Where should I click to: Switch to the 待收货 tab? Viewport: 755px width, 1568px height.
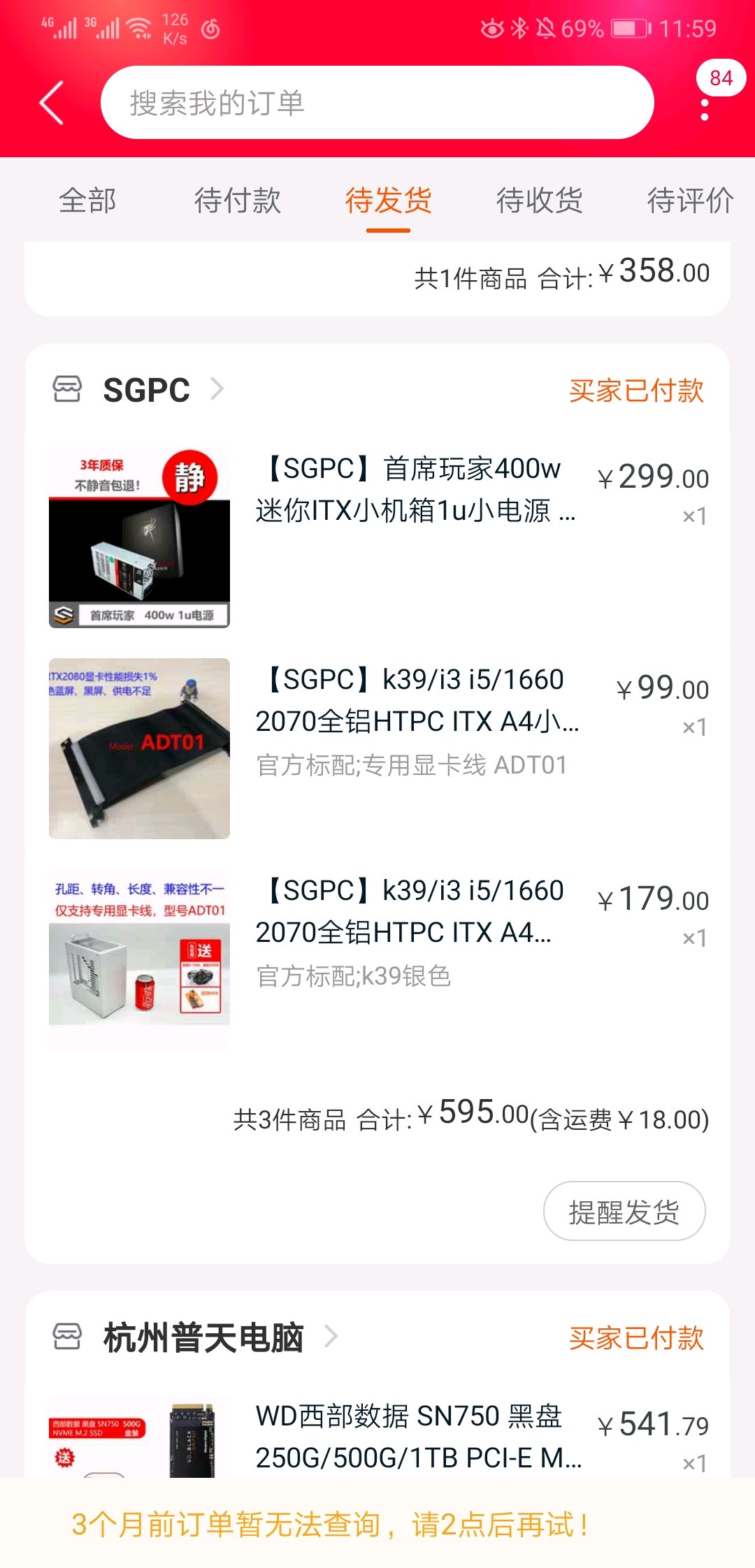pos(539,201)
